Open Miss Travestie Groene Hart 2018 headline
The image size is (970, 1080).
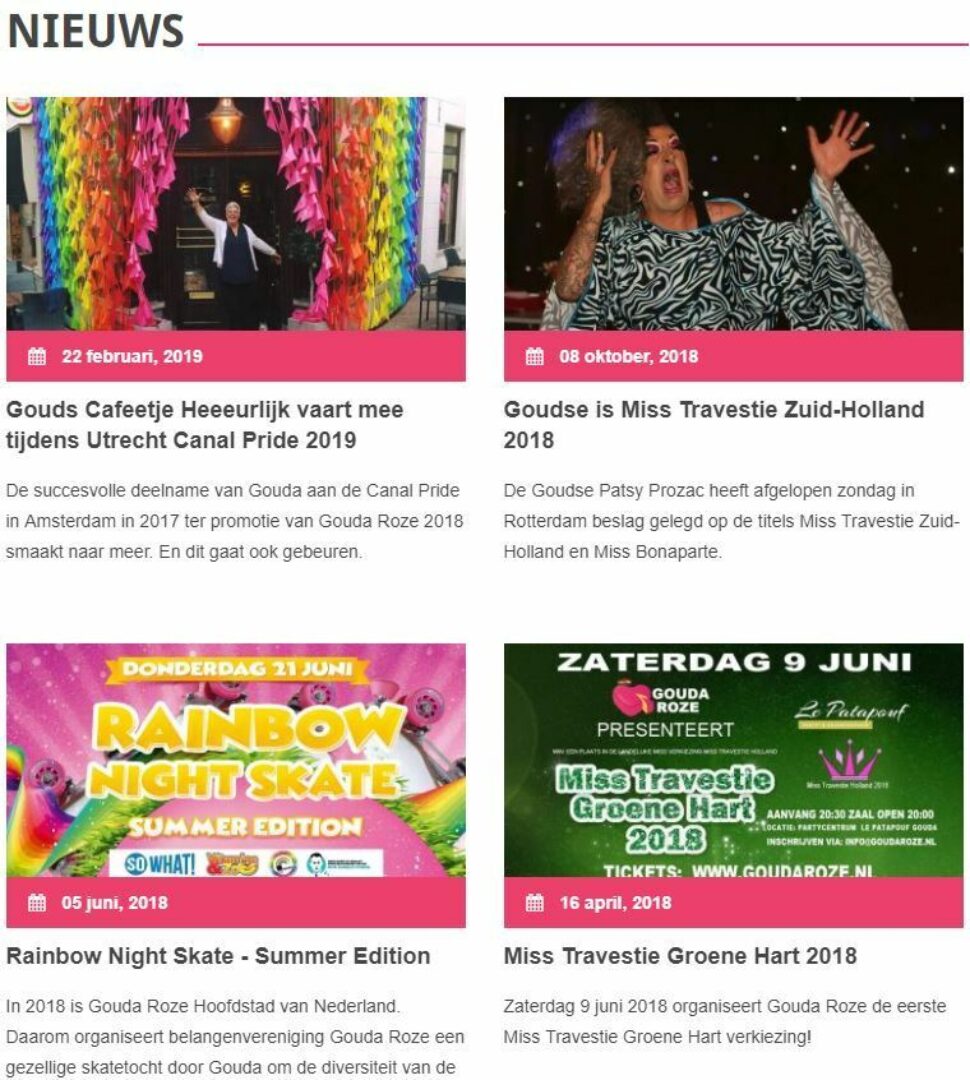click(x=680, y=956)
